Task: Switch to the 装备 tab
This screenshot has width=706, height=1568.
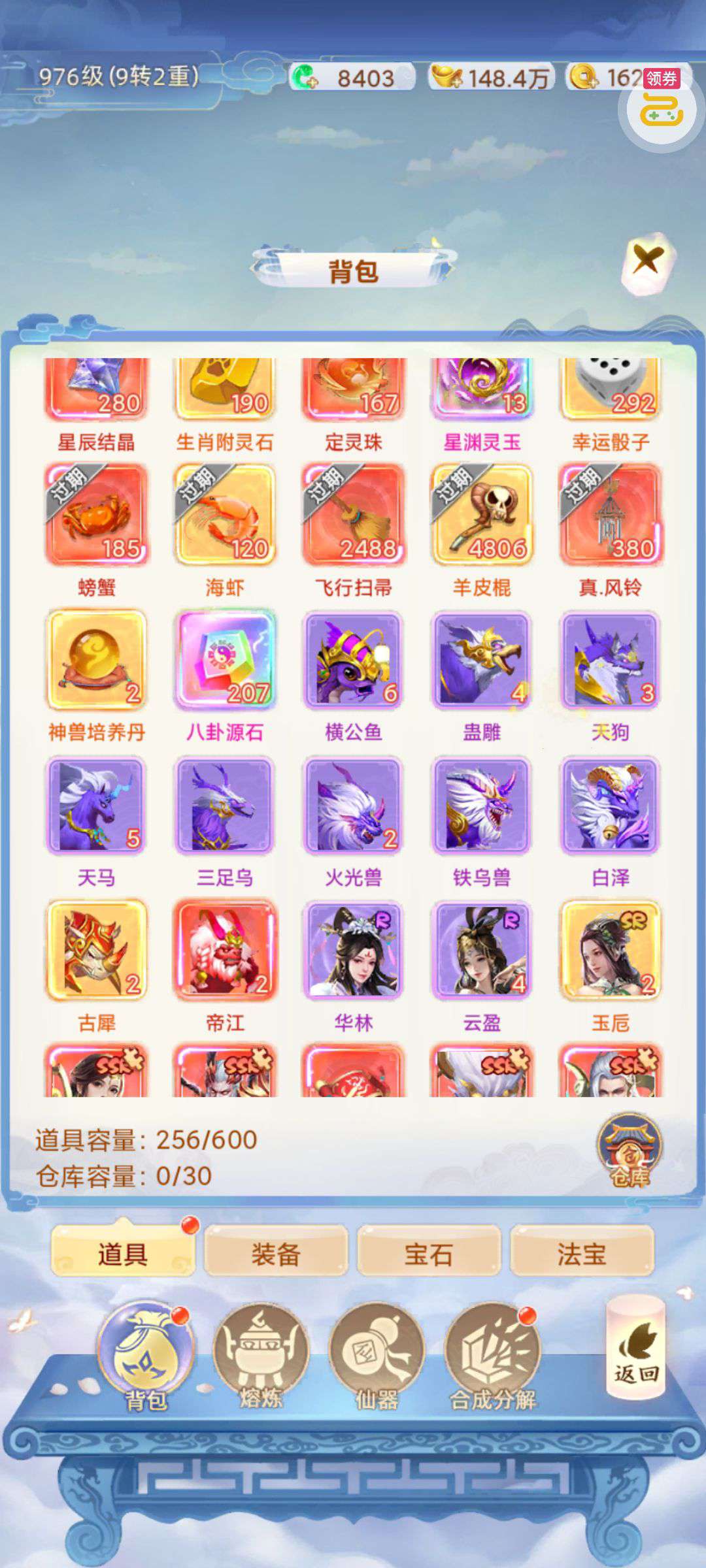Action: pyautogui.click(x=276, y=1254)
